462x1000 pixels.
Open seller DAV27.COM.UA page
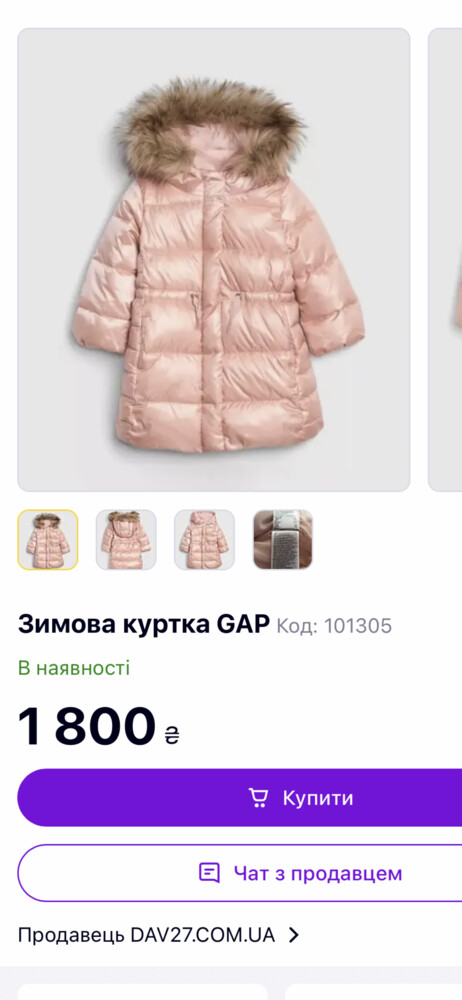point(158,936)
